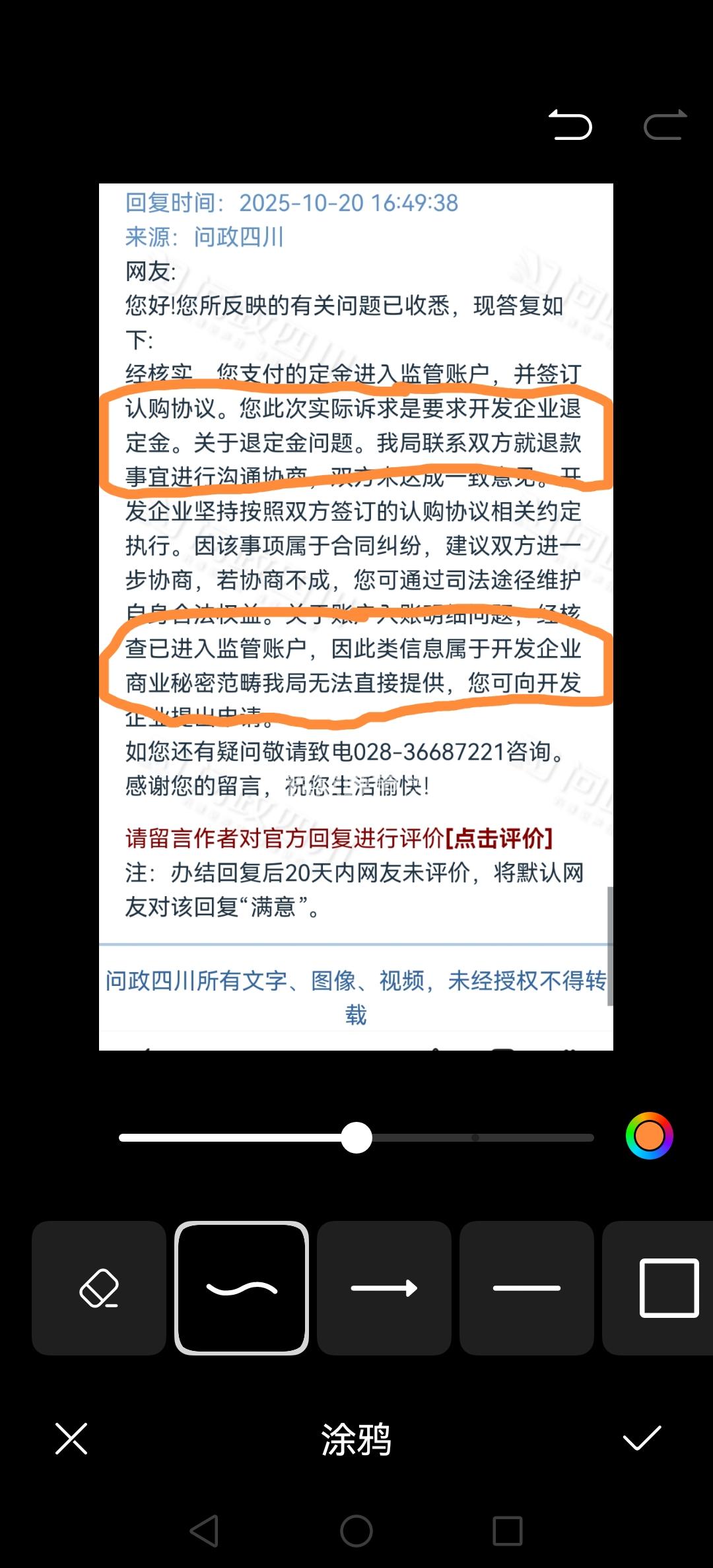Select the straight line tool

click(527, 1288)
